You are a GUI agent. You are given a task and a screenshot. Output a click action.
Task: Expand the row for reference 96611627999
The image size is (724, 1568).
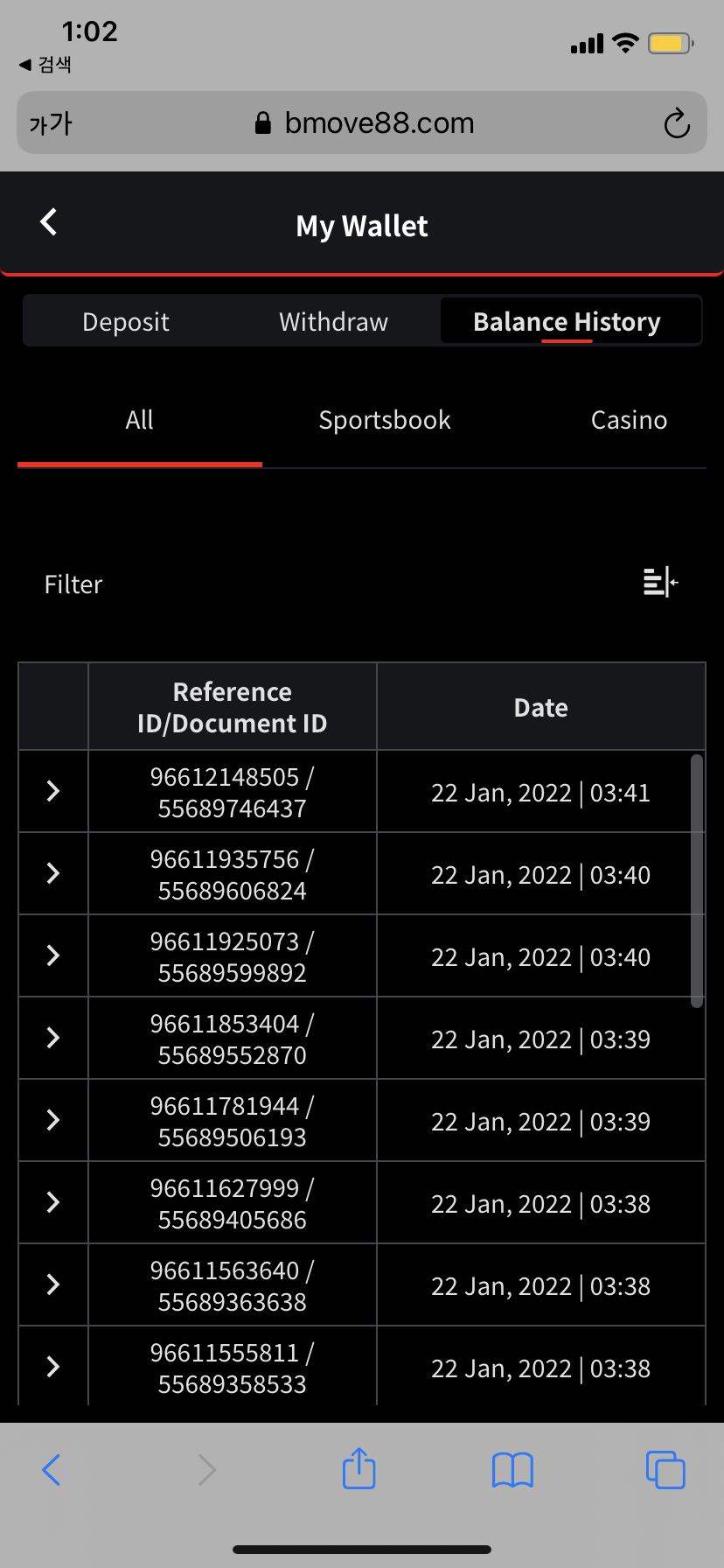53,1202
